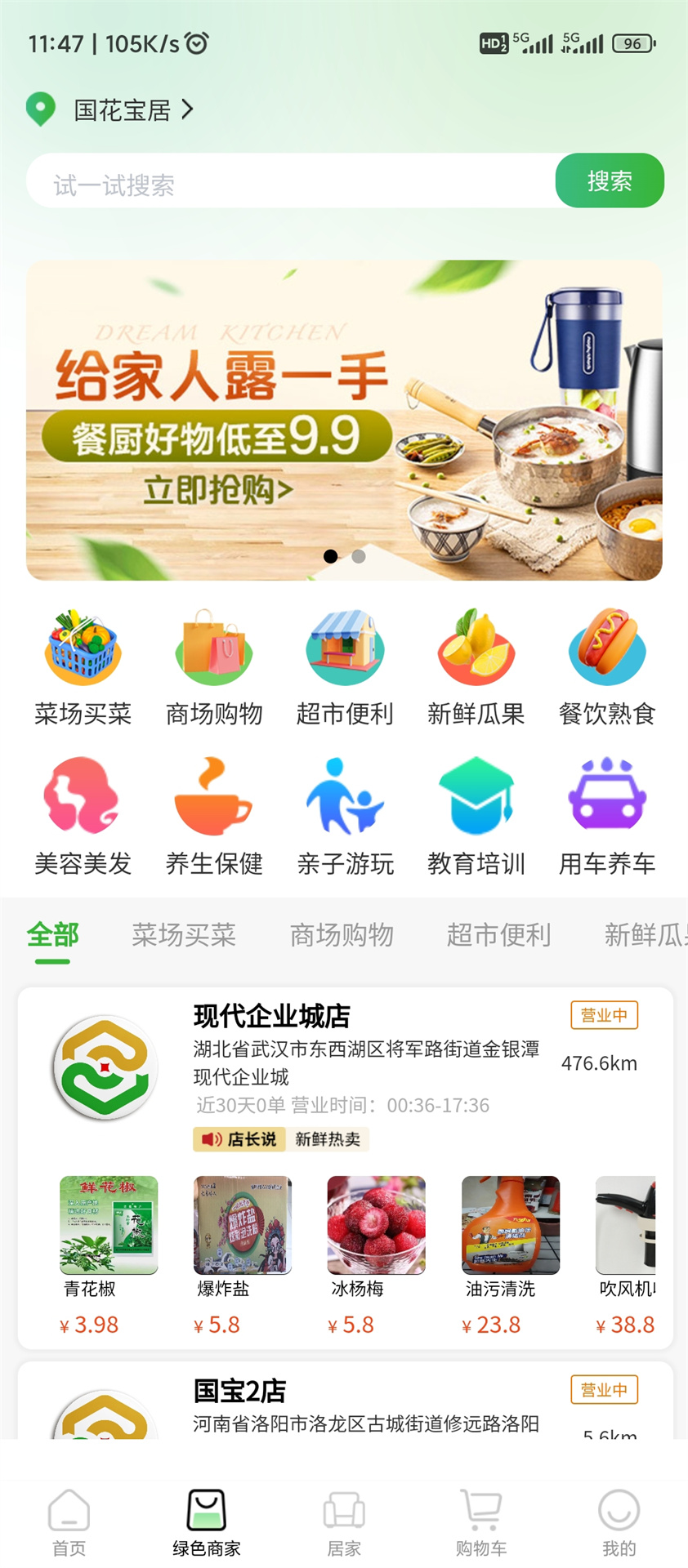The image size is (688, 1568).
Task: Switch to the 菜场买菜 filter tab
Action: click(x=184, y=934)
